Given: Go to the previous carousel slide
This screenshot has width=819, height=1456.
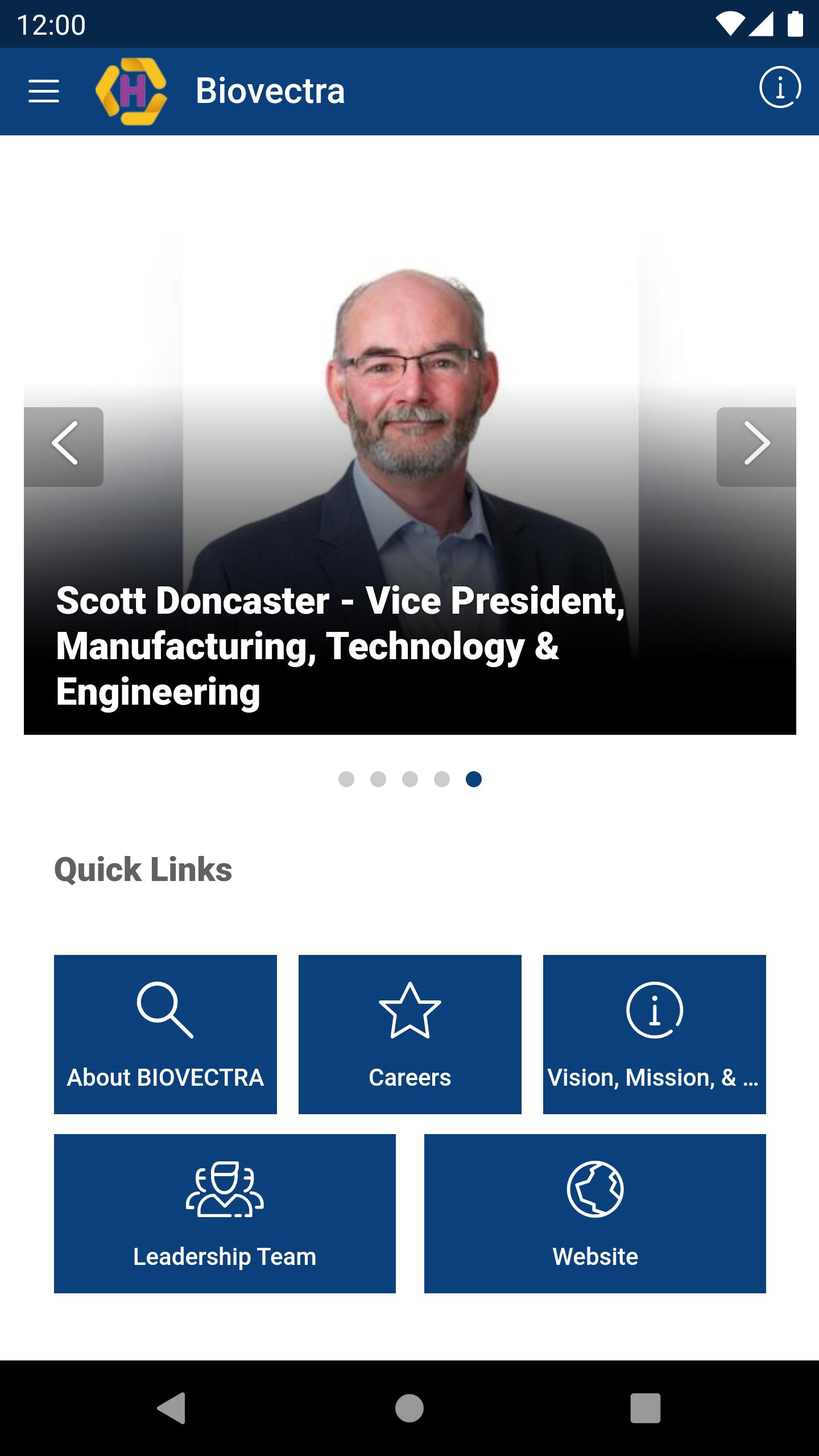Looking at the screenshot, I should point(64,446).
